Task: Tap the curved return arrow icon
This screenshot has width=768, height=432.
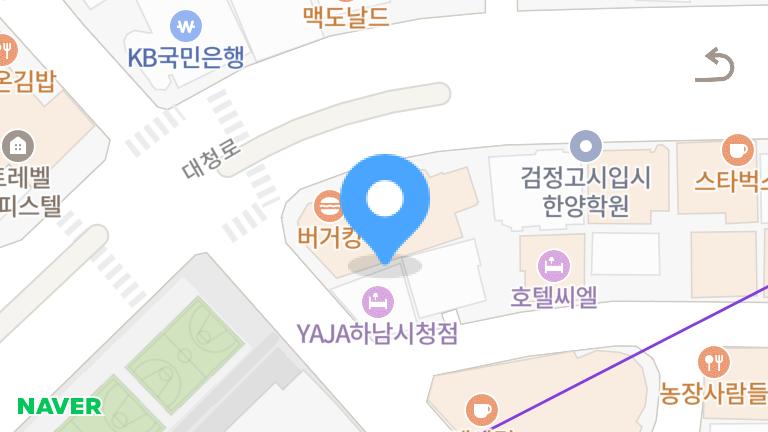Action: click(715, 66)
